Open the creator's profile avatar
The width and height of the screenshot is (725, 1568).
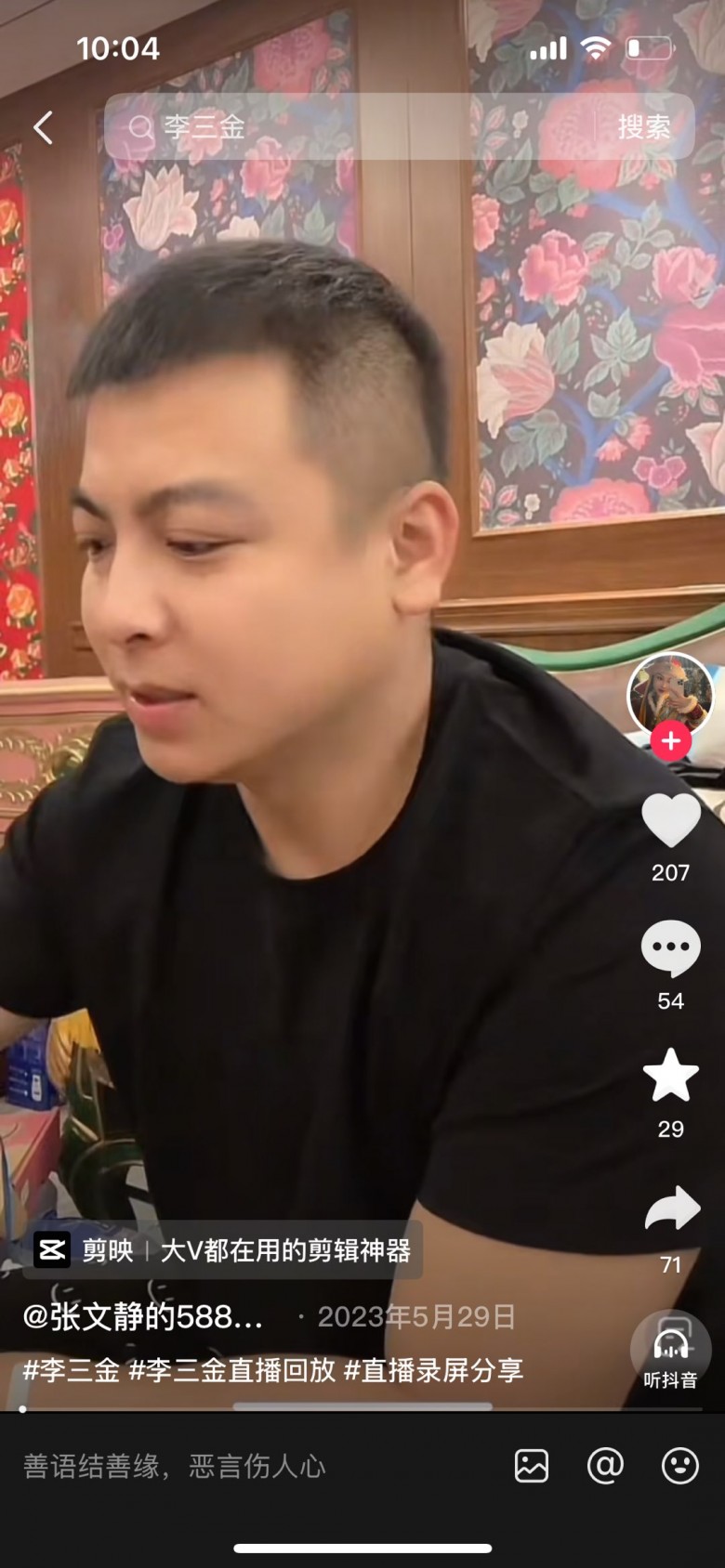click(x=670, y=695)
